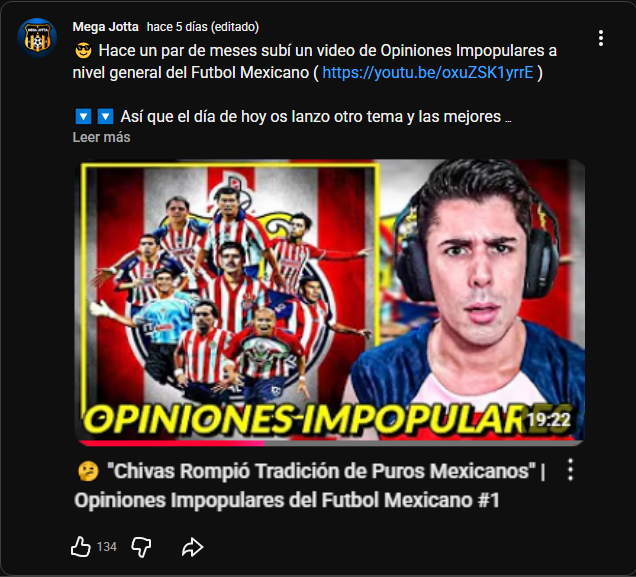The height and width of the screenshot is (577, 636).
Task: Open the "Chivas Rompió Tradición" video title
Action: pyautogui.click(x=310, y=484)
